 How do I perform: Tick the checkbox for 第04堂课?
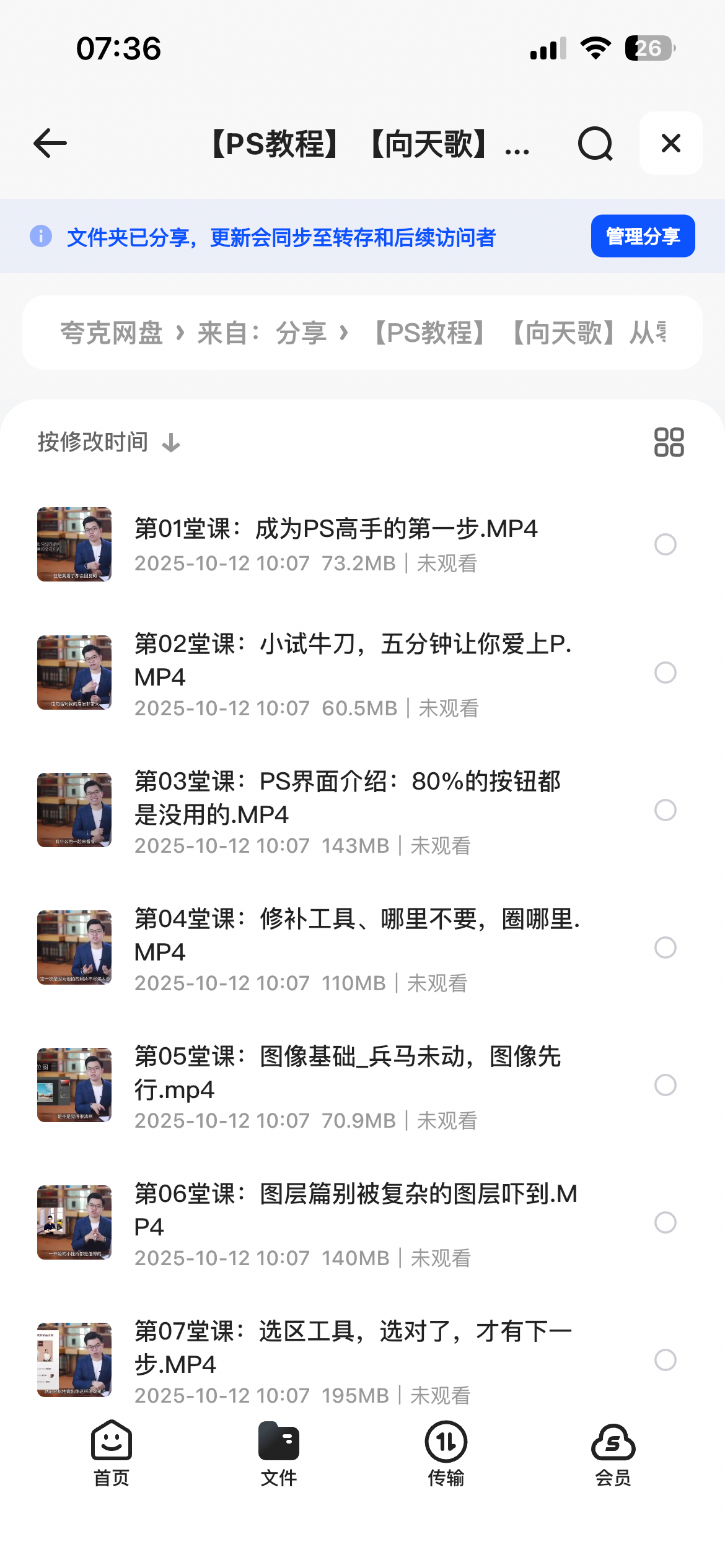point(665,947)
